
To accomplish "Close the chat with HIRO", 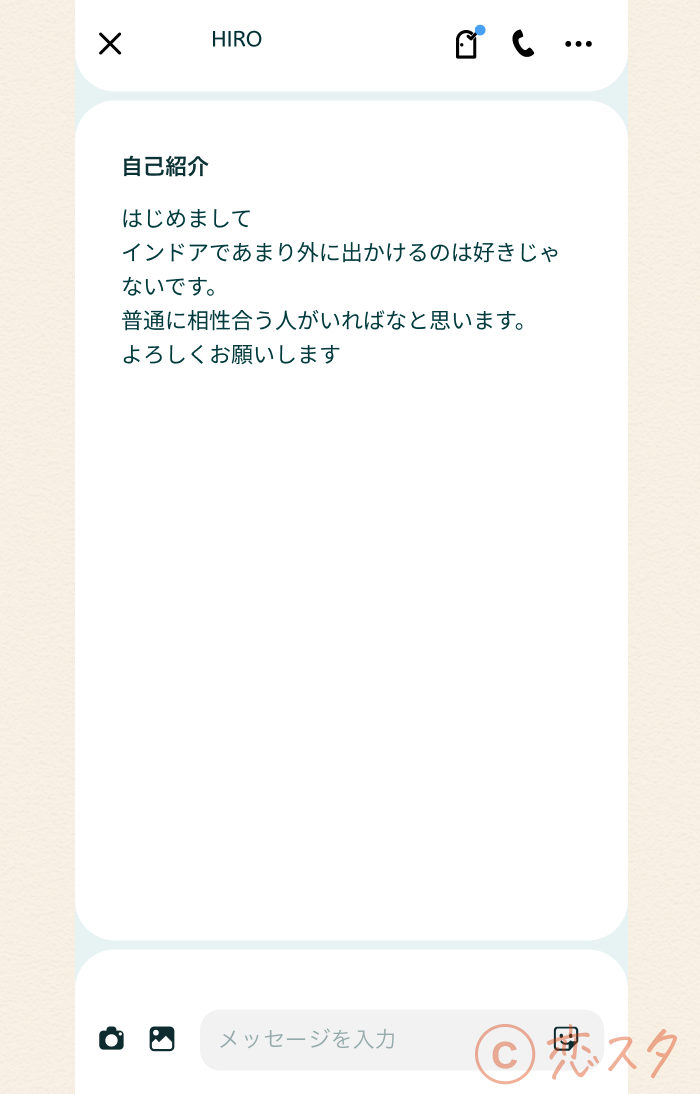I will [x=110, y=43].
